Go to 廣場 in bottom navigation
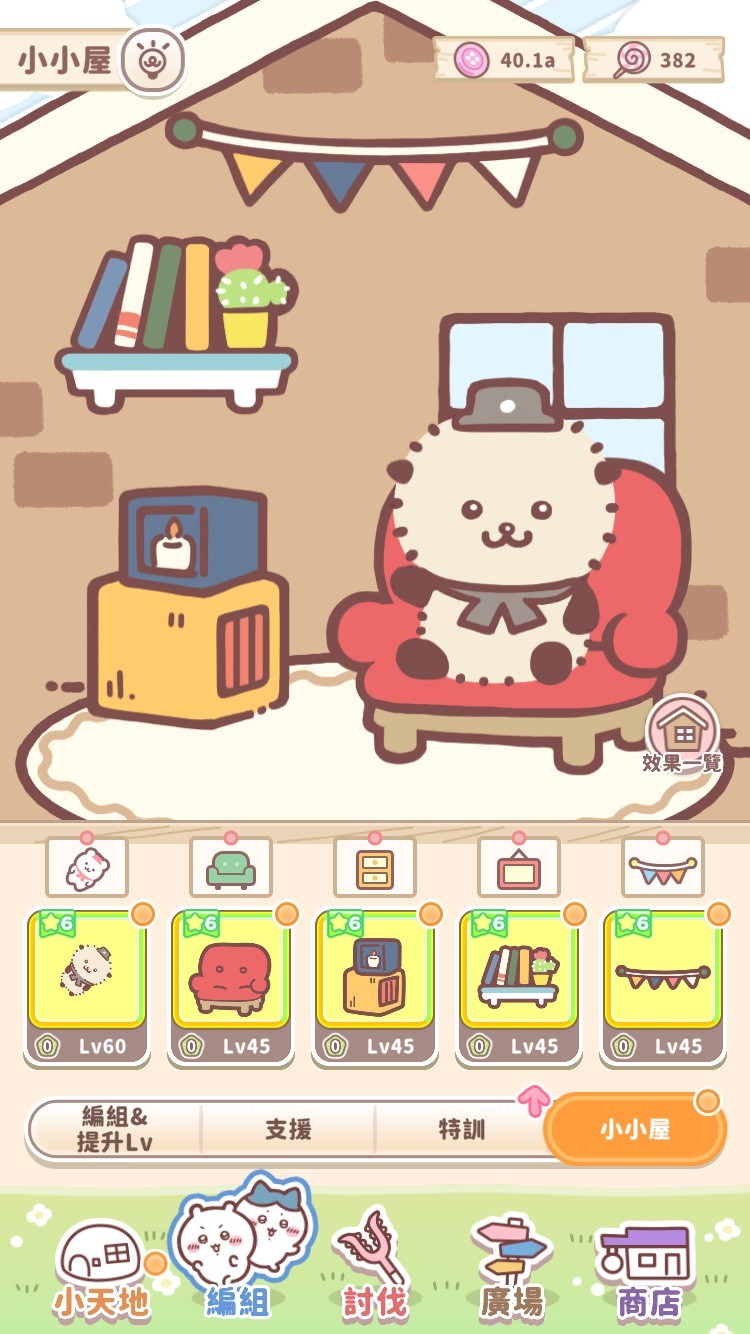Screen dimensions: 750x1334 (513, 1270)
